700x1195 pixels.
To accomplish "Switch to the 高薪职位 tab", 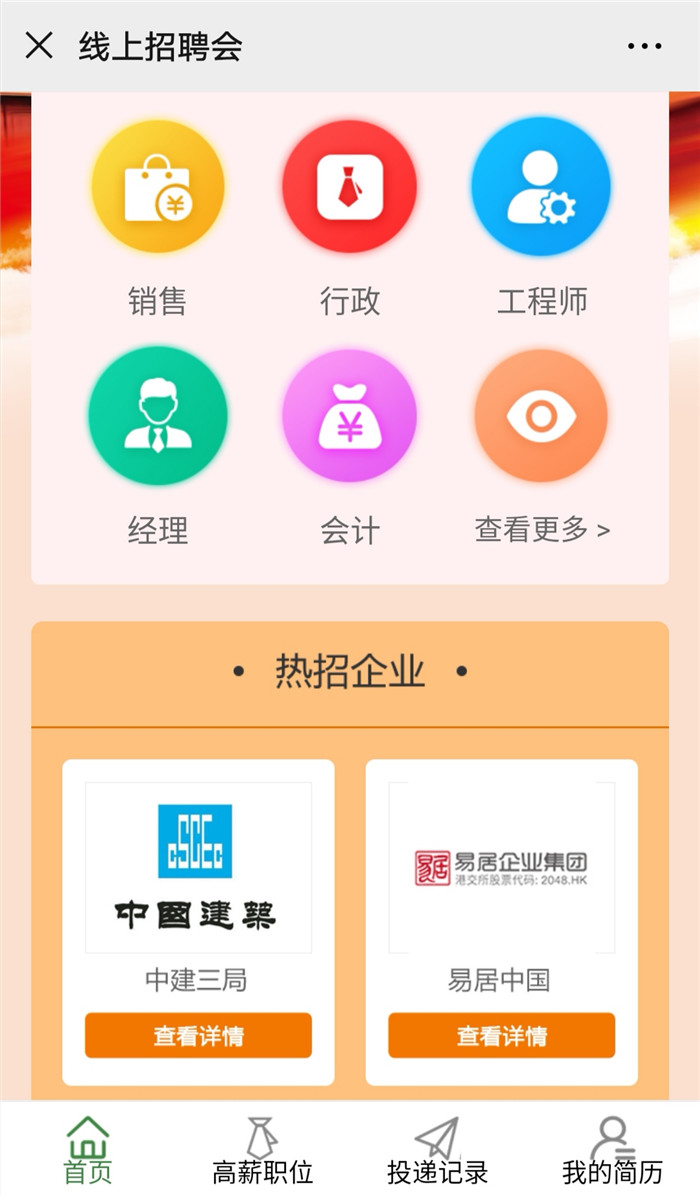I will pyautogui.click(x=262, y=1151).
